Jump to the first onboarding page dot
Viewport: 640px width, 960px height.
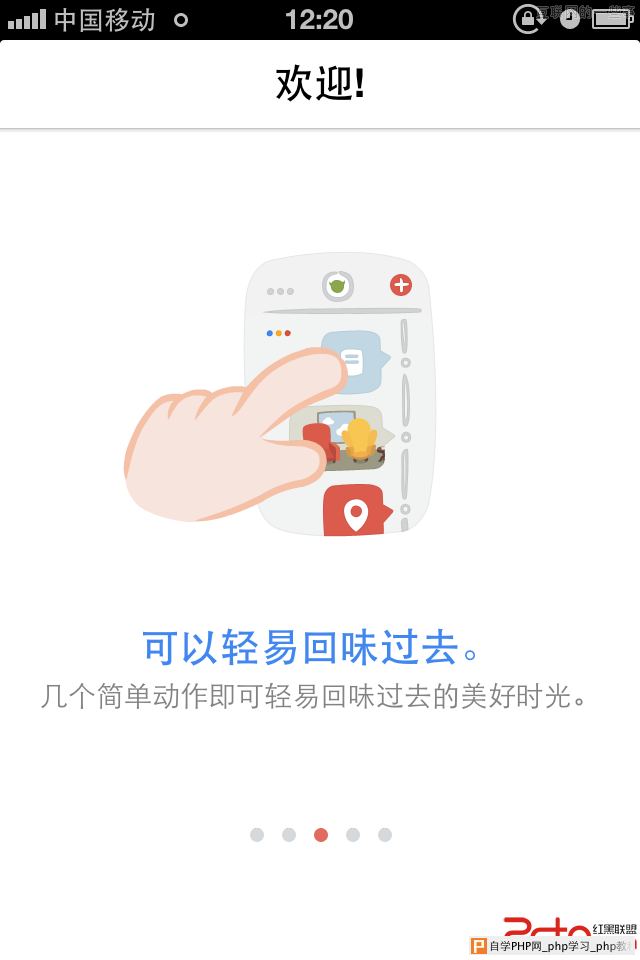tap(257, 835)
